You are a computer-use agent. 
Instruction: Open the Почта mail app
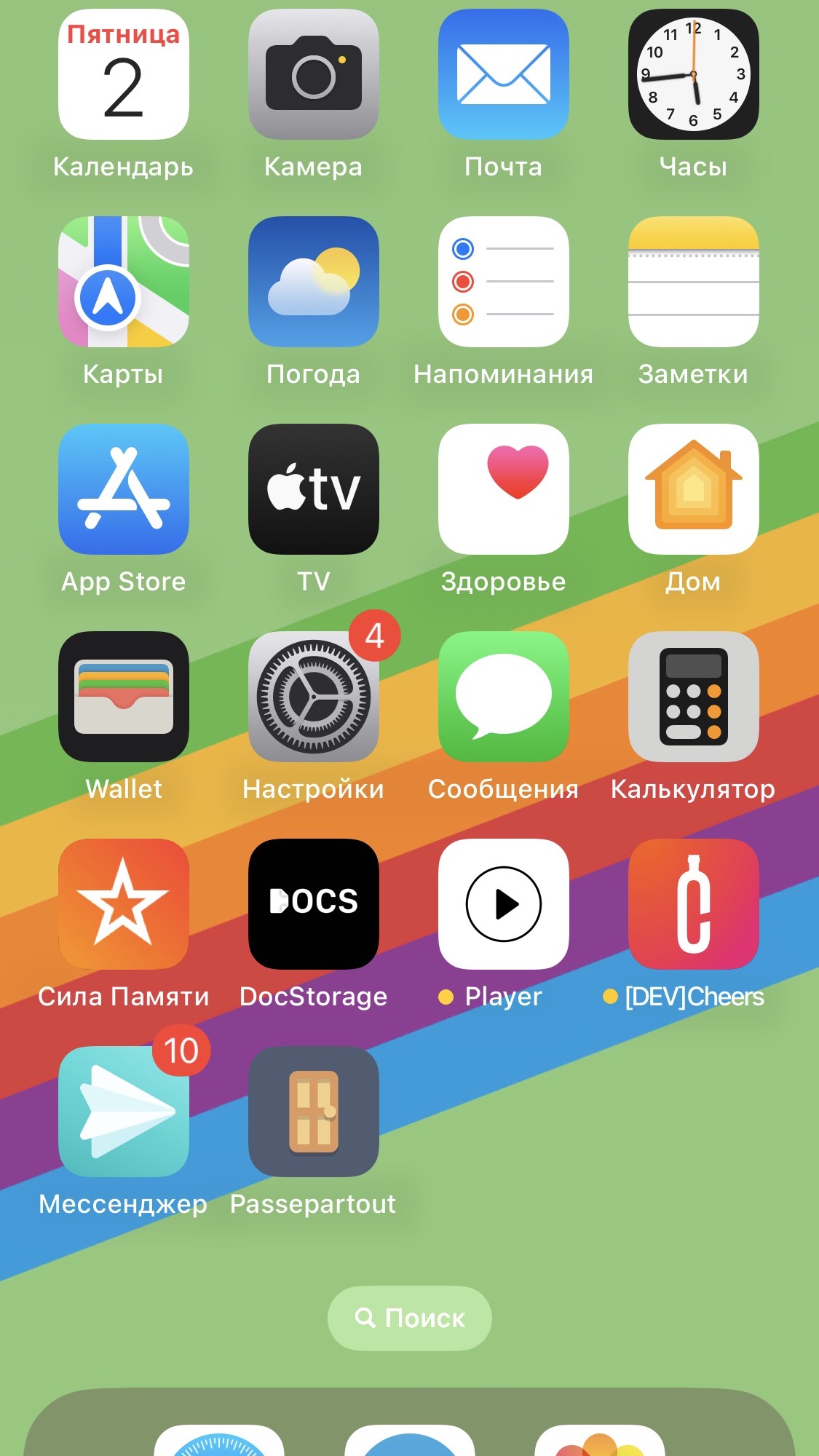(503, 74)
